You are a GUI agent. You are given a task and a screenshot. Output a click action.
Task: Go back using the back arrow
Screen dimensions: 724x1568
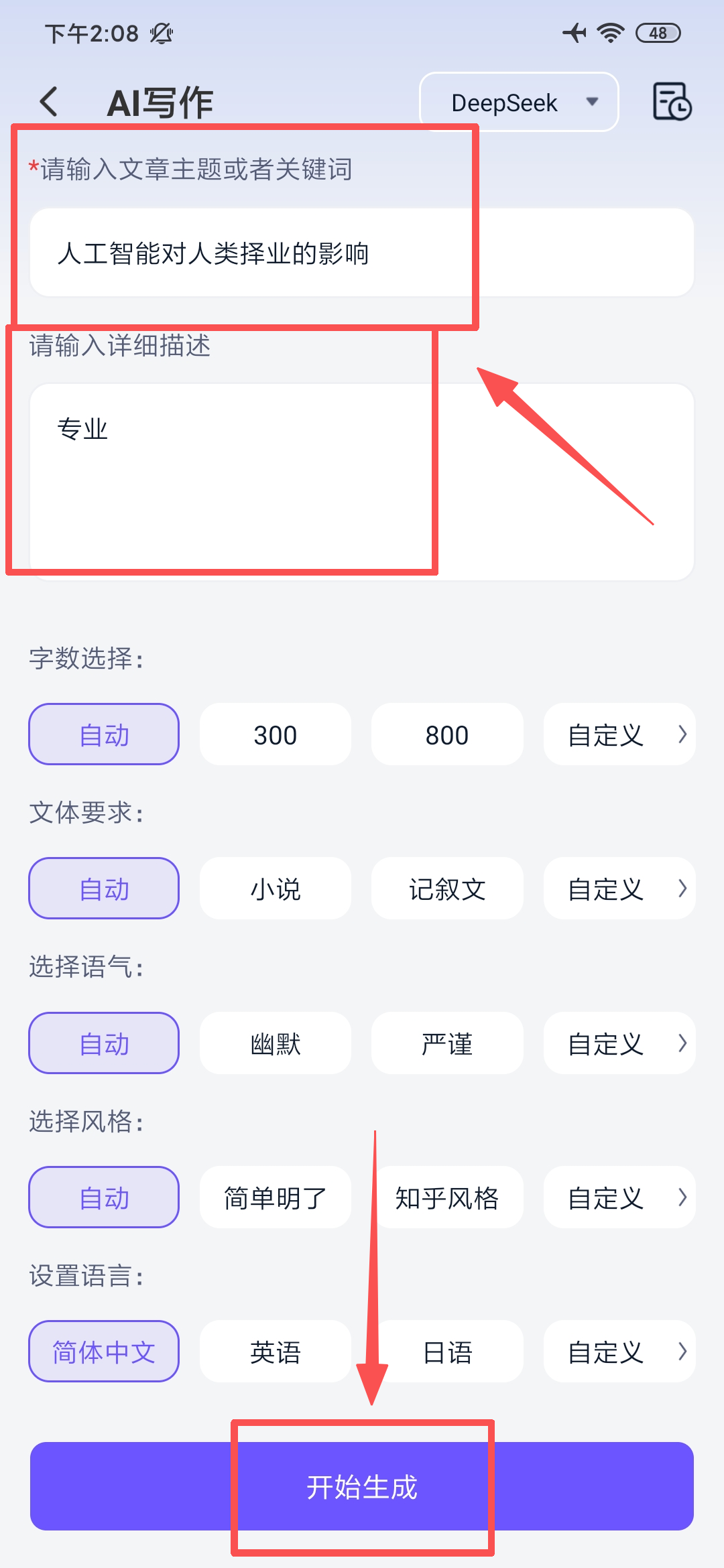pos(48,101)
